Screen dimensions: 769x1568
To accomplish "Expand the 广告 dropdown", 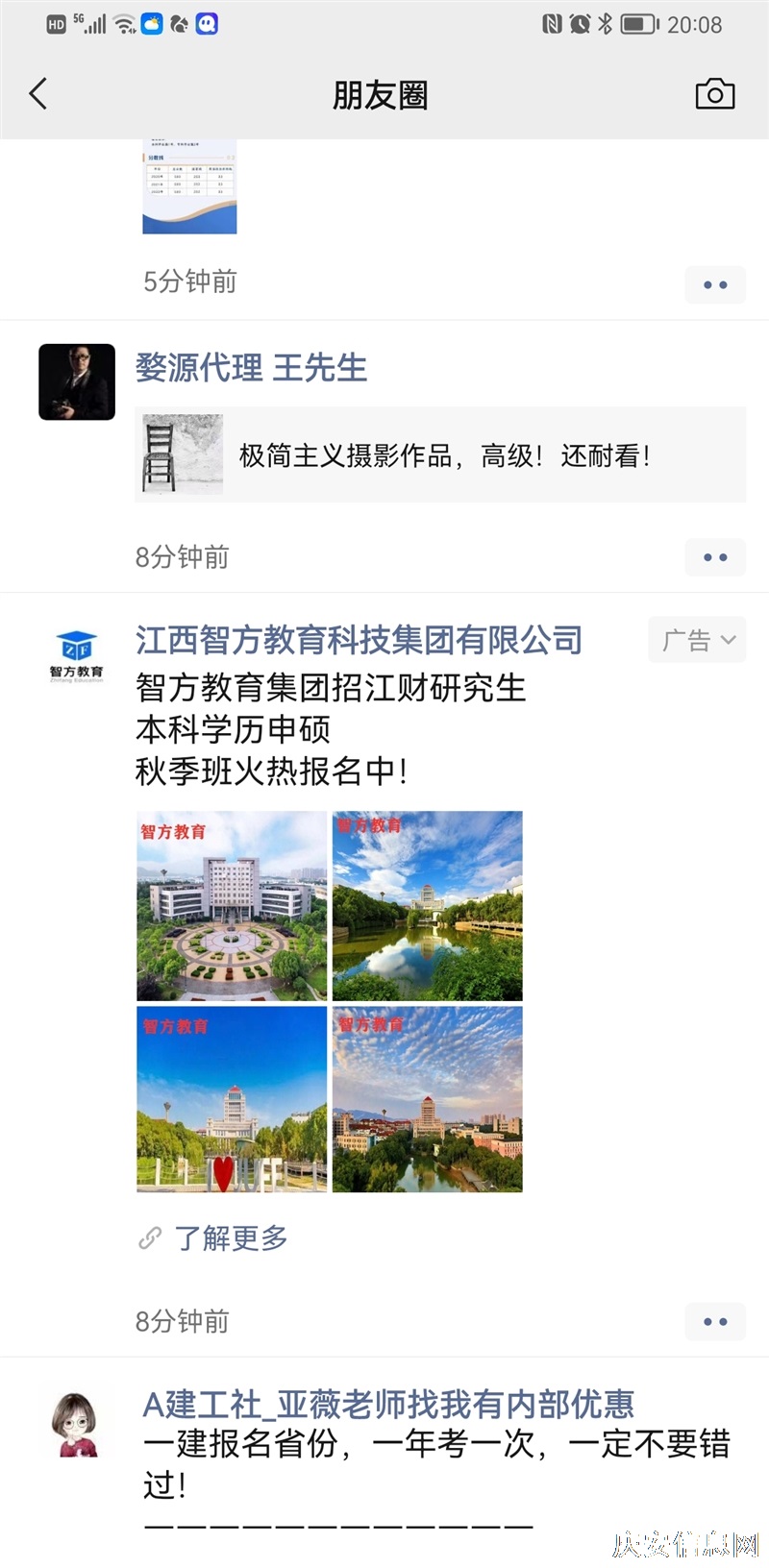I will click(697, 640).
